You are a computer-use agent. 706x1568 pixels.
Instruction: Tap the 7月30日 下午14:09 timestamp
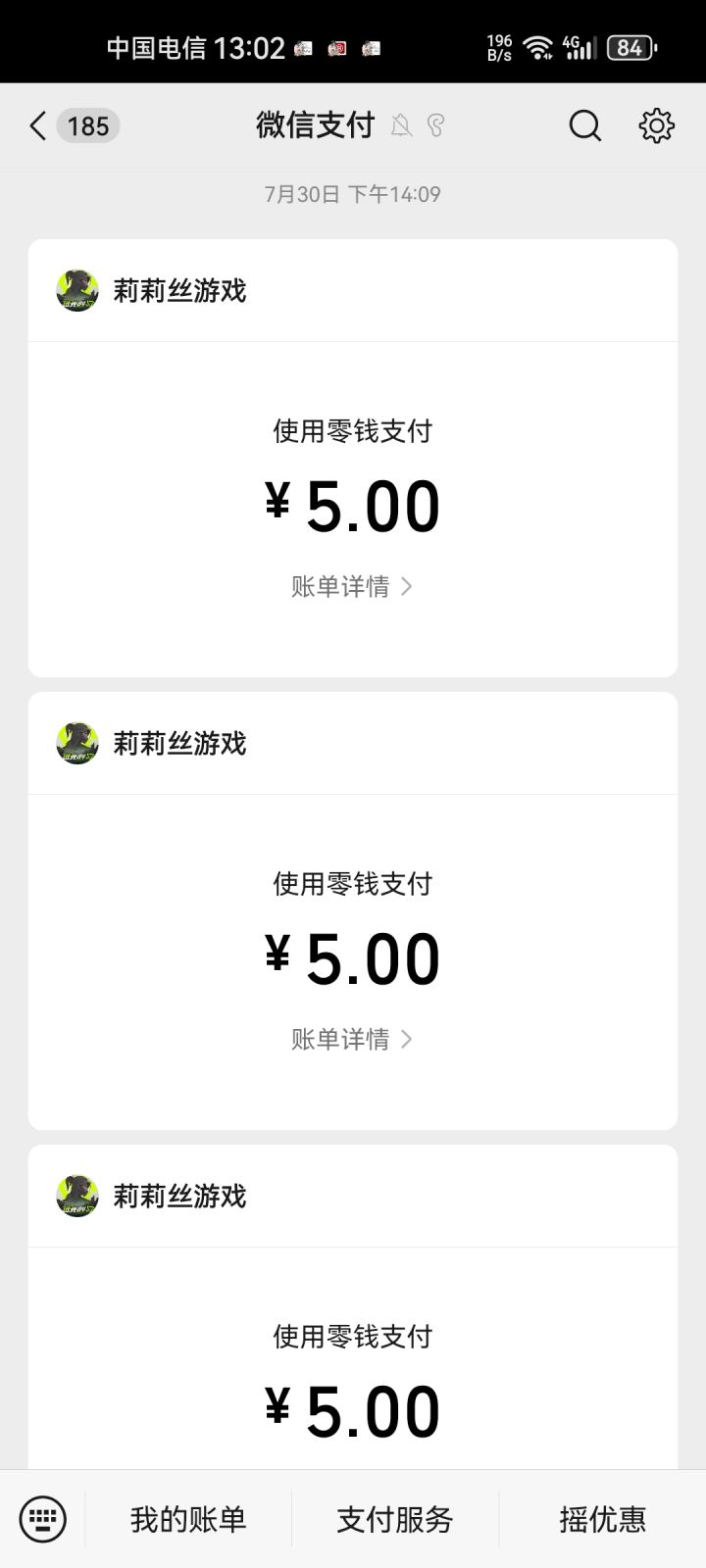353,193
